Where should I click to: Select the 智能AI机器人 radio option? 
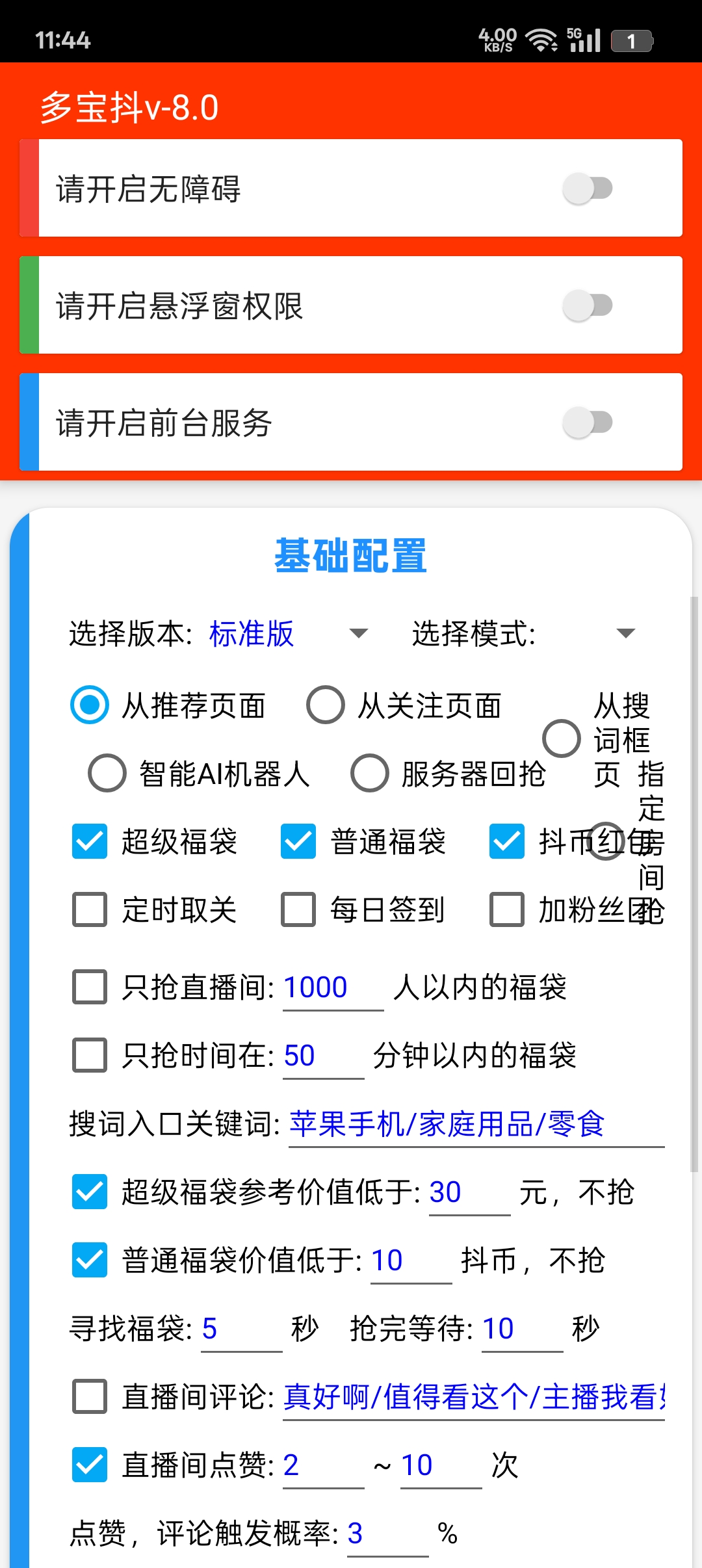[107, 774]
